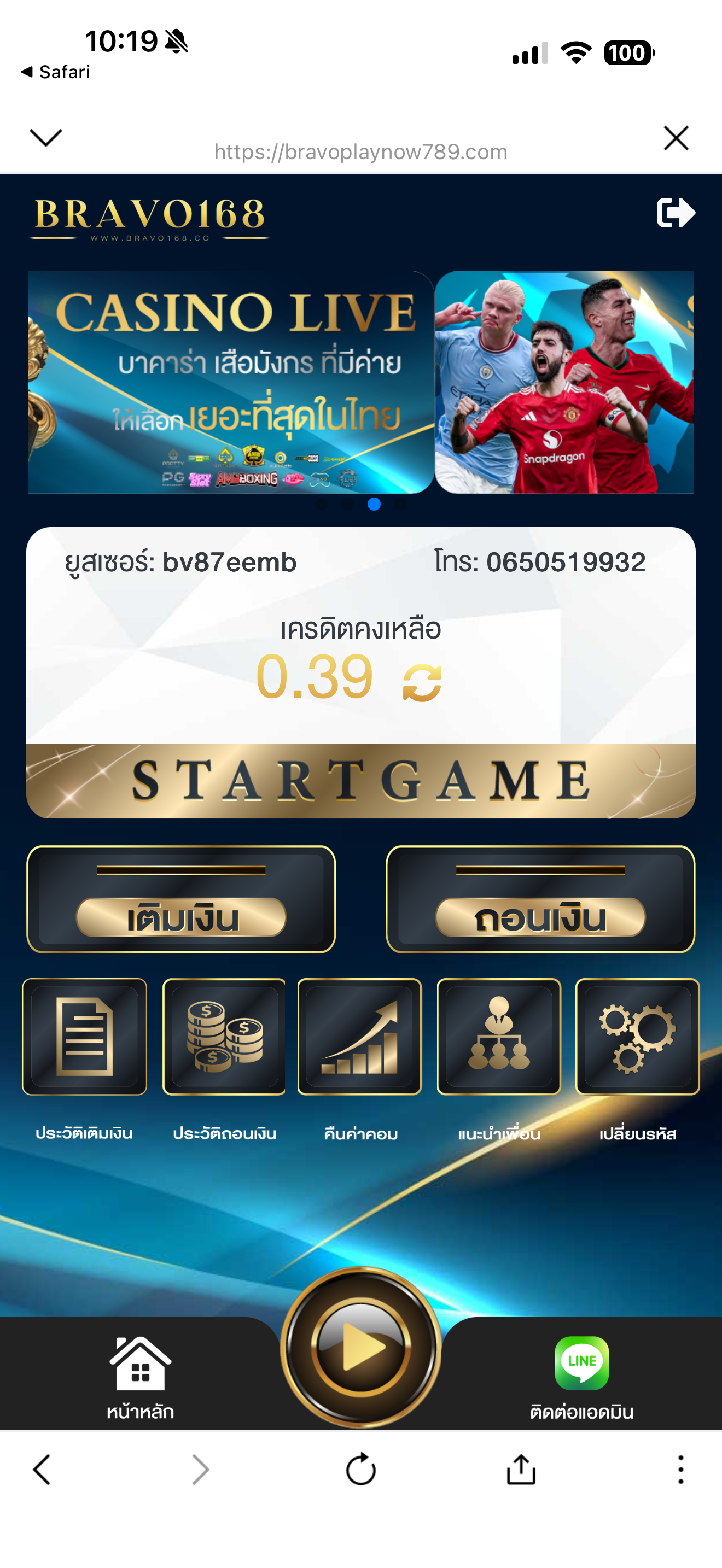The width and height of the screenshot is (722, 1568).
Task: Open the Casino Live banner
Action: (230, 382)
